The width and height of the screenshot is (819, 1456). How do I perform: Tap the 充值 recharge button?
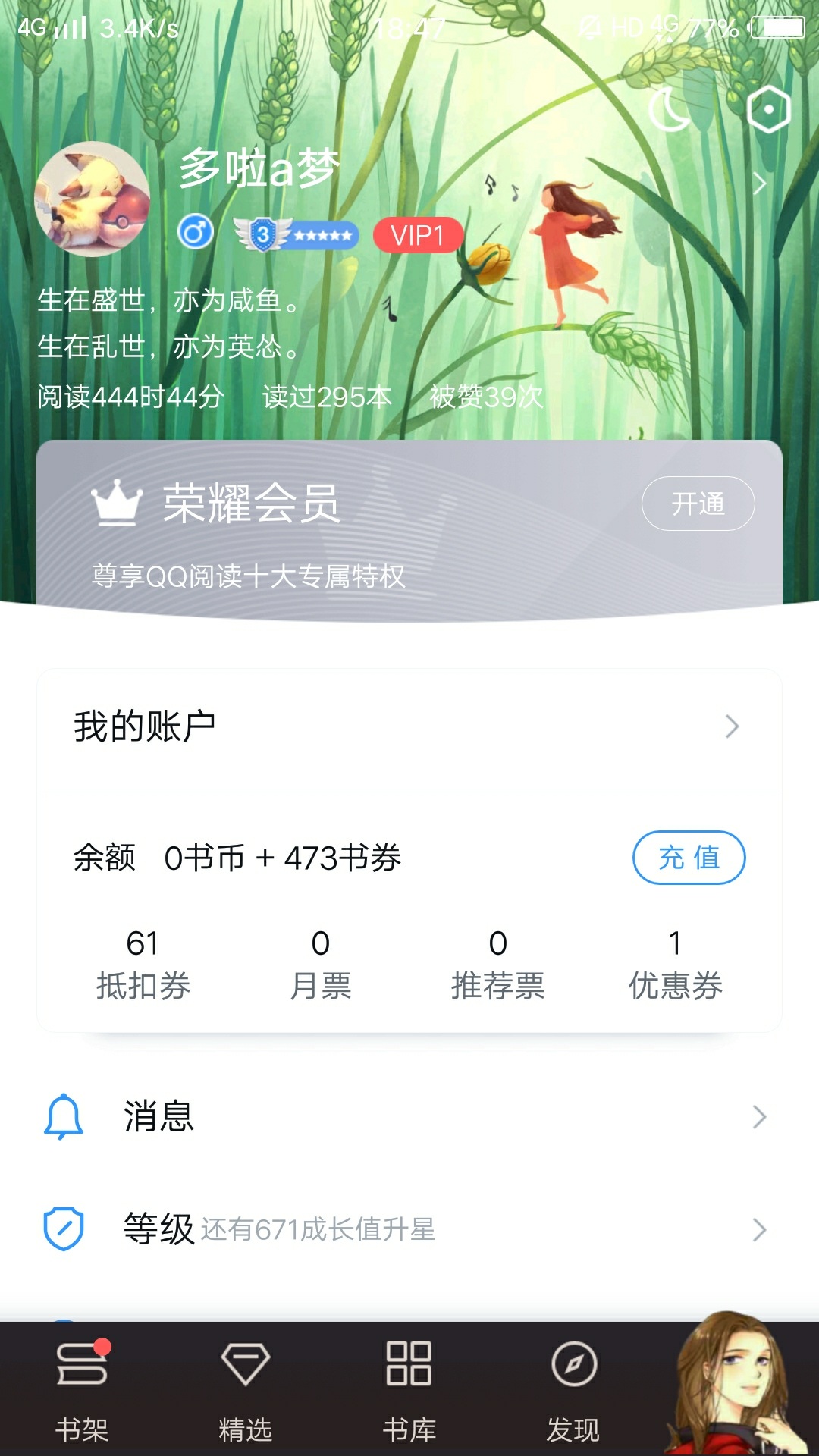point(689,858)
